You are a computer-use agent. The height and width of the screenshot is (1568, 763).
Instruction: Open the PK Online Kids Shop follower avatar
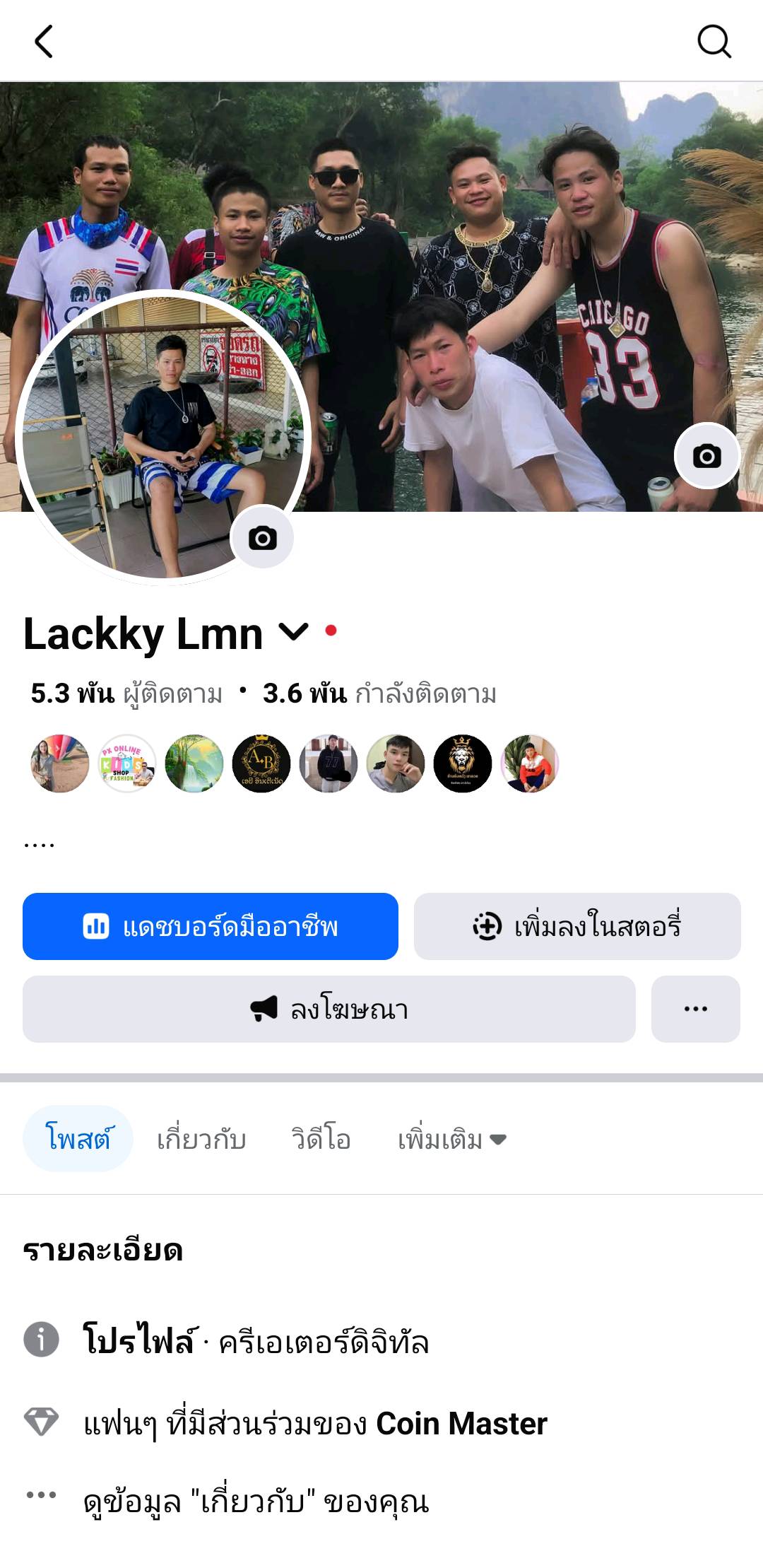(127, 763)
